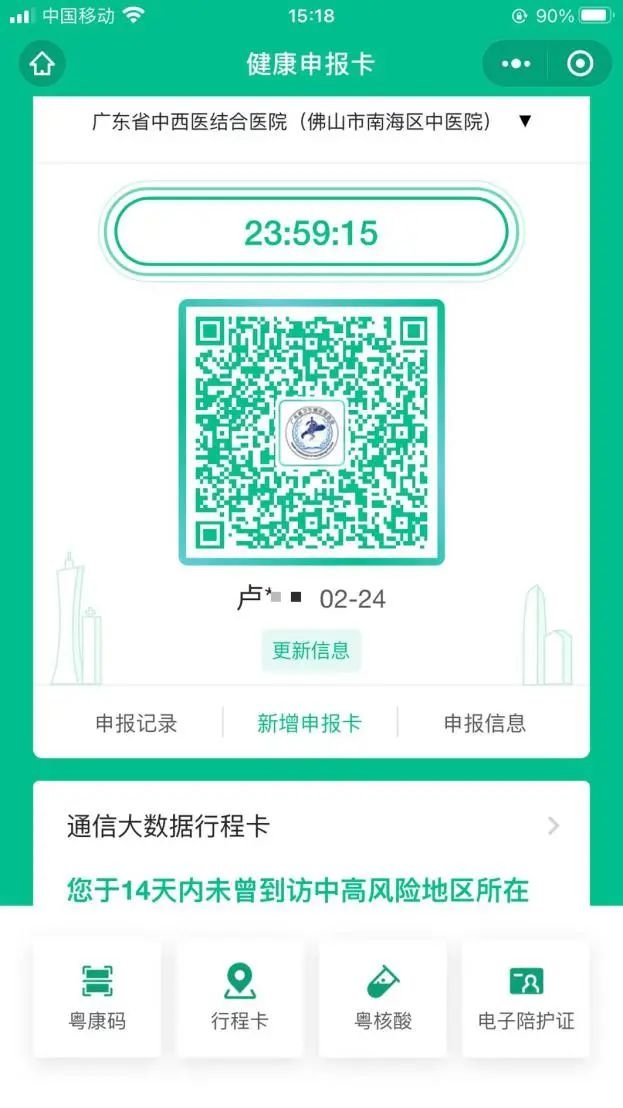The image size is (623, 1108).
Task: View 申报信息 details
Action: click(485, 723)
